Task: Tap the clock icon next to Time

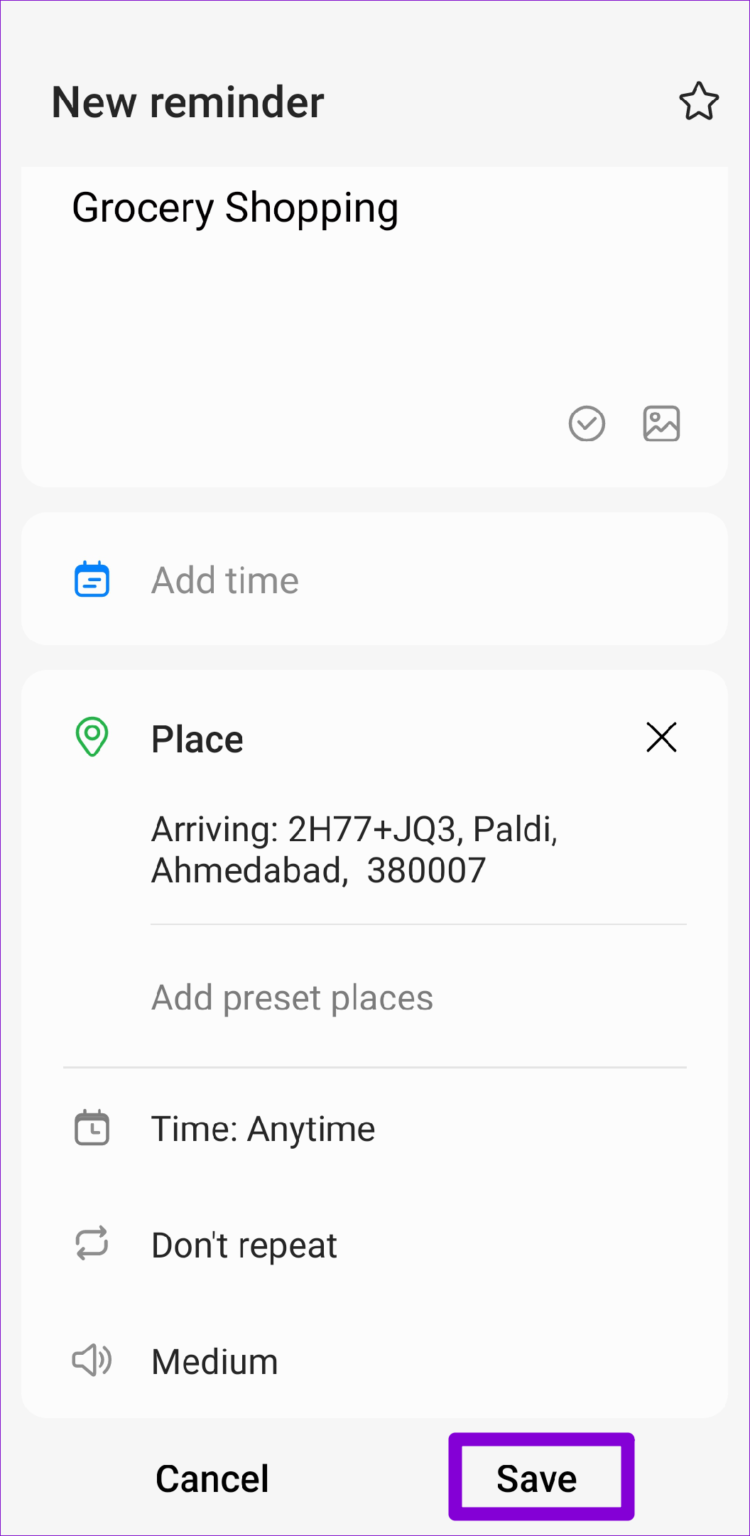Action: (92, 1128)
